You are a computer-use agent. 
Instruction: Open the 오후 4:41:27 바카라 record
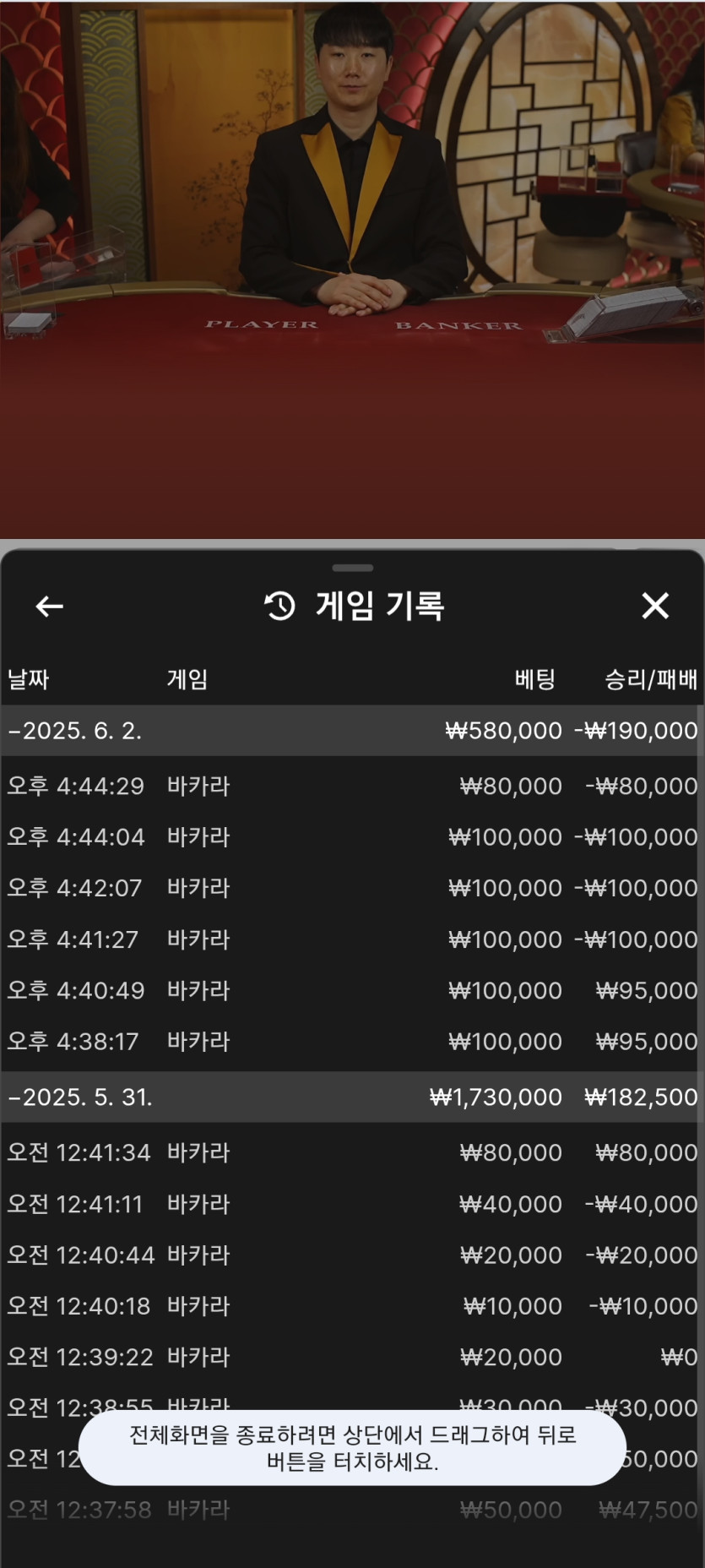pyautogui.click(x=352, y=939)
